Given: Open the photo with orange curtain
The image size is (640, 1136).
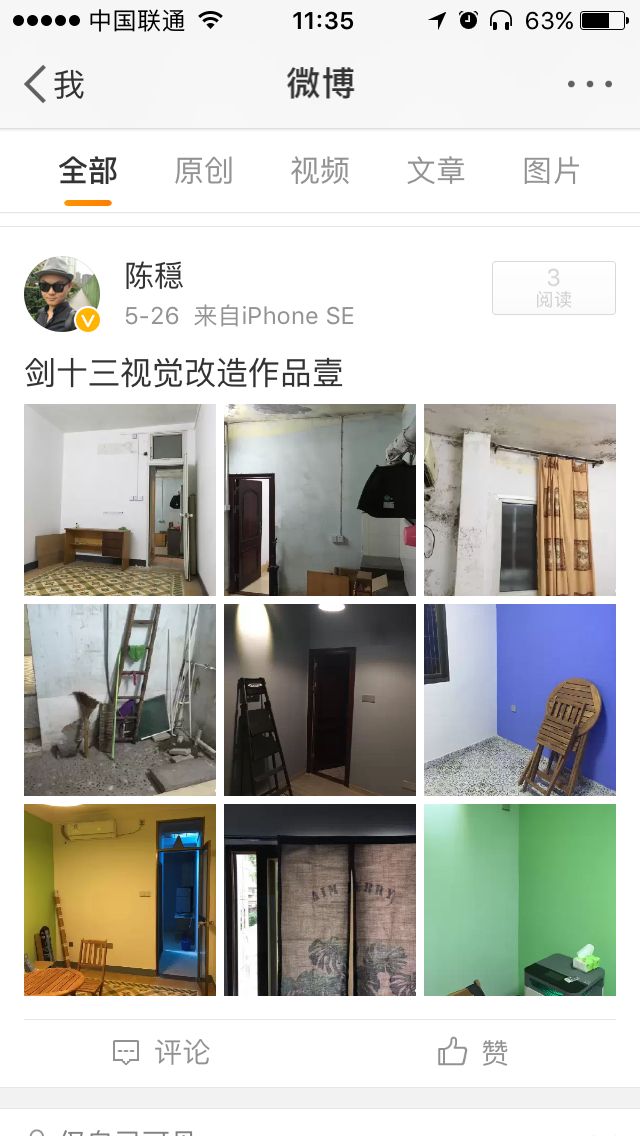Looking at the screenshot, I should [520, 500].
